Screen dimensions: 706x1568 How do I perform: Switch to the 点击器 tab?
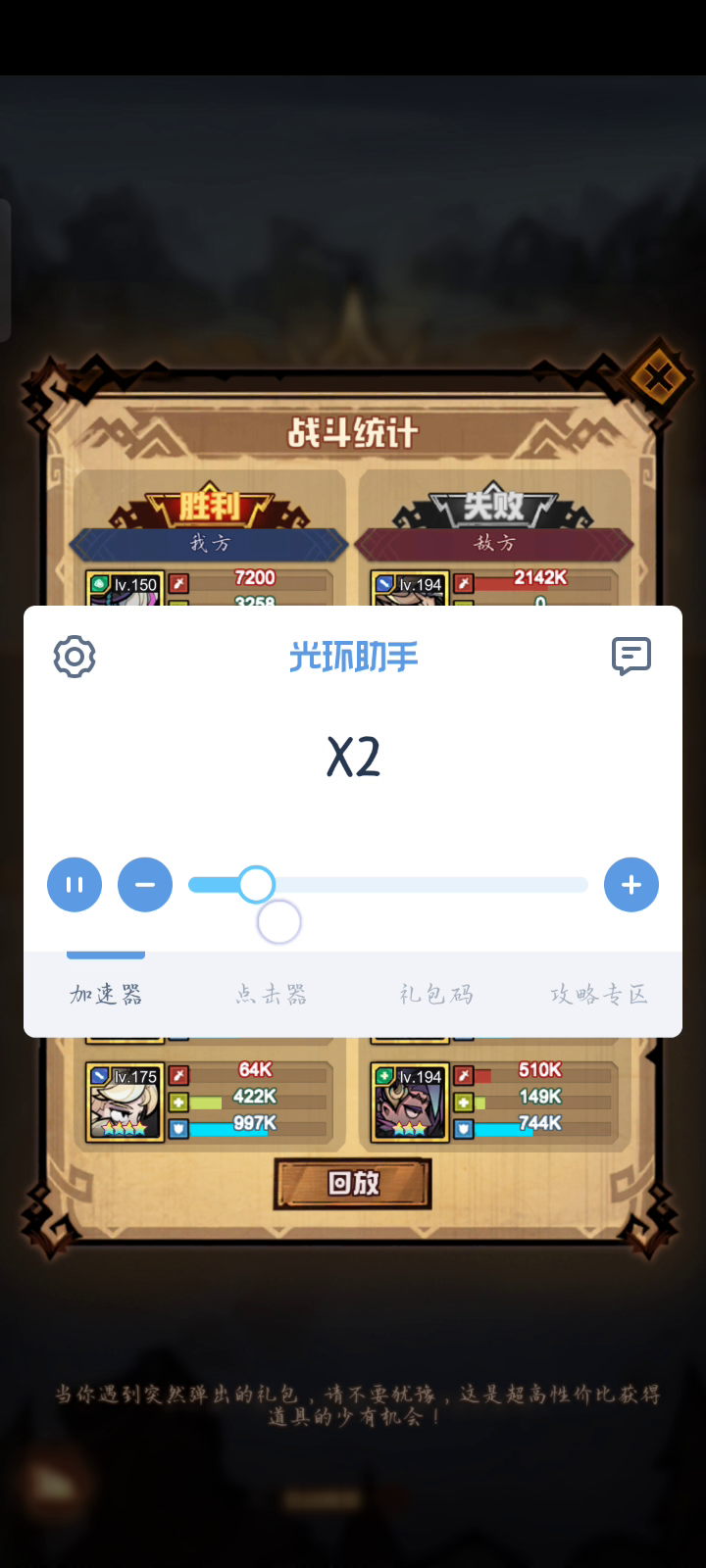[x=272, y=995]
